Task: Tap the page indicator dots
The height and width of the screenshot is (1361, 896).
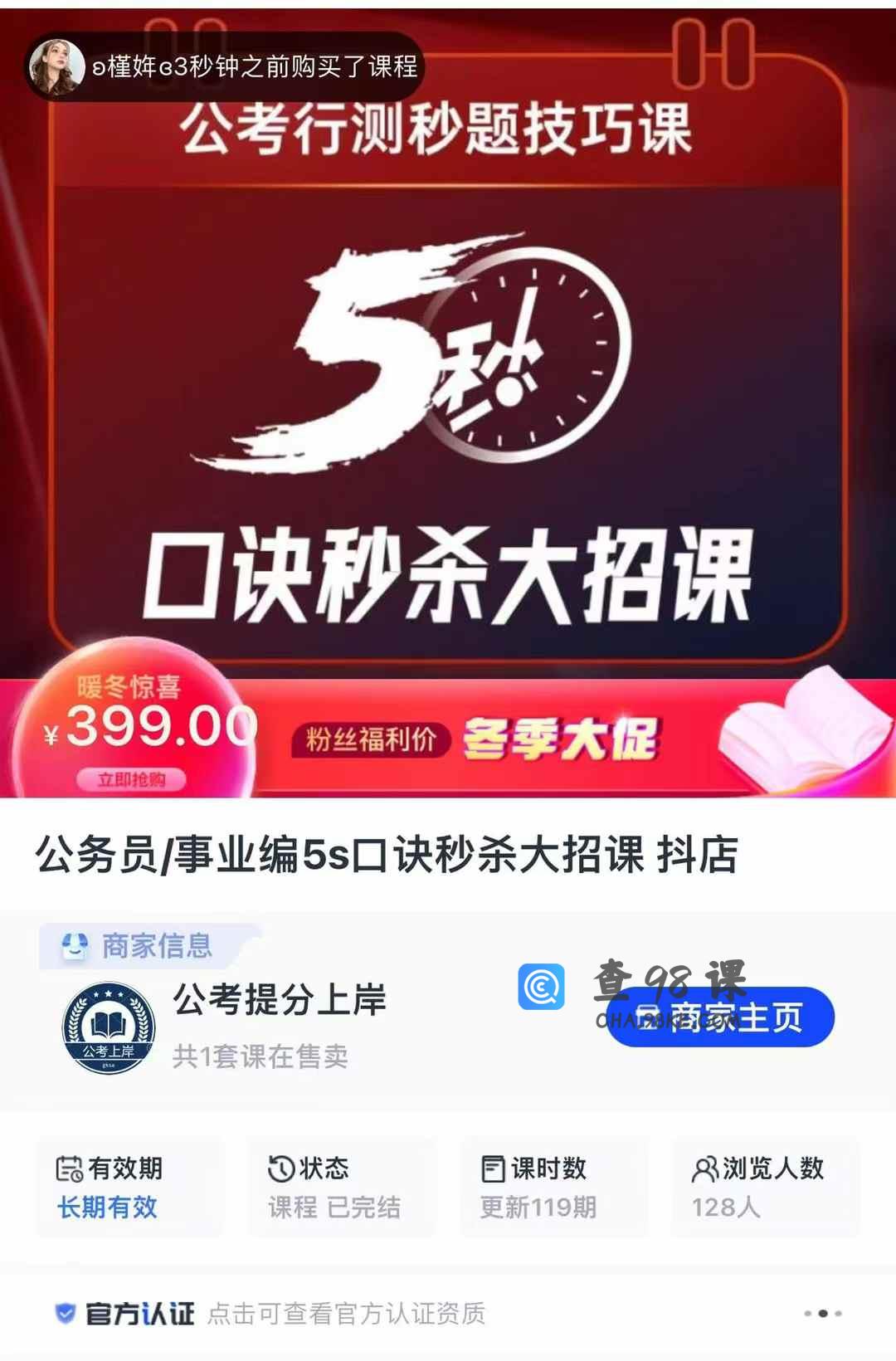Action: 822,1314
